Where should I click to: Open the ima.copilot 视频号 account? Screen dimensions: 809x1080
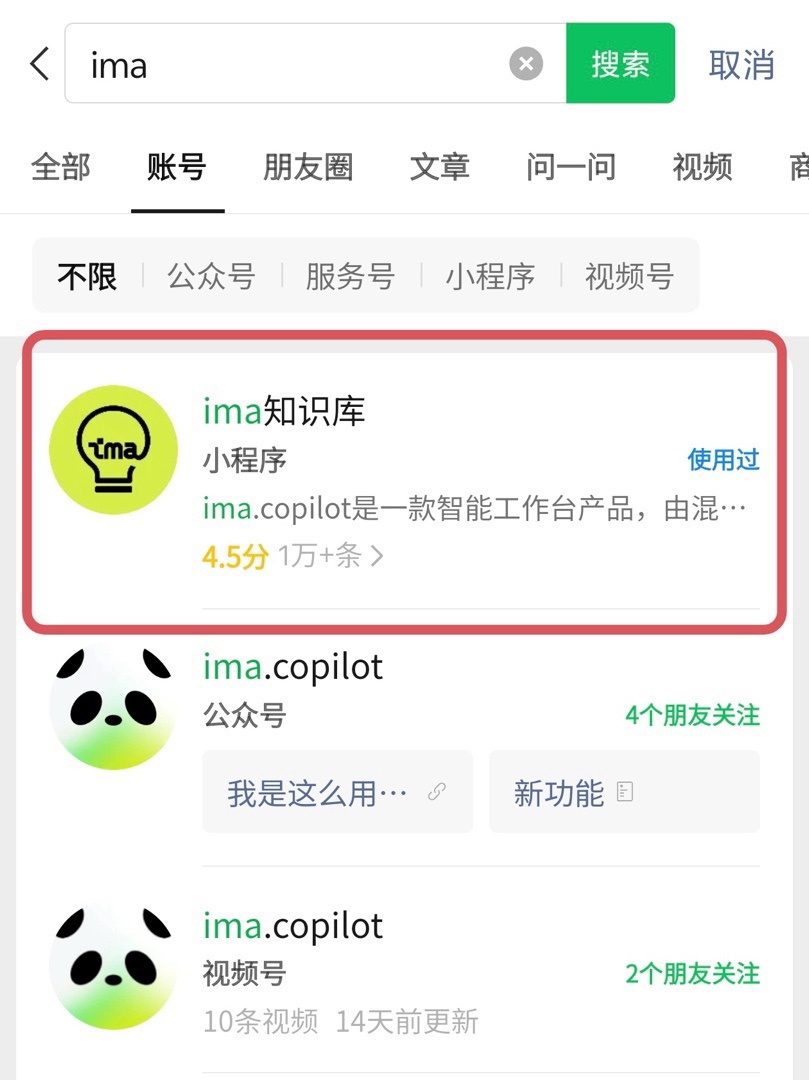click(400, 965)
